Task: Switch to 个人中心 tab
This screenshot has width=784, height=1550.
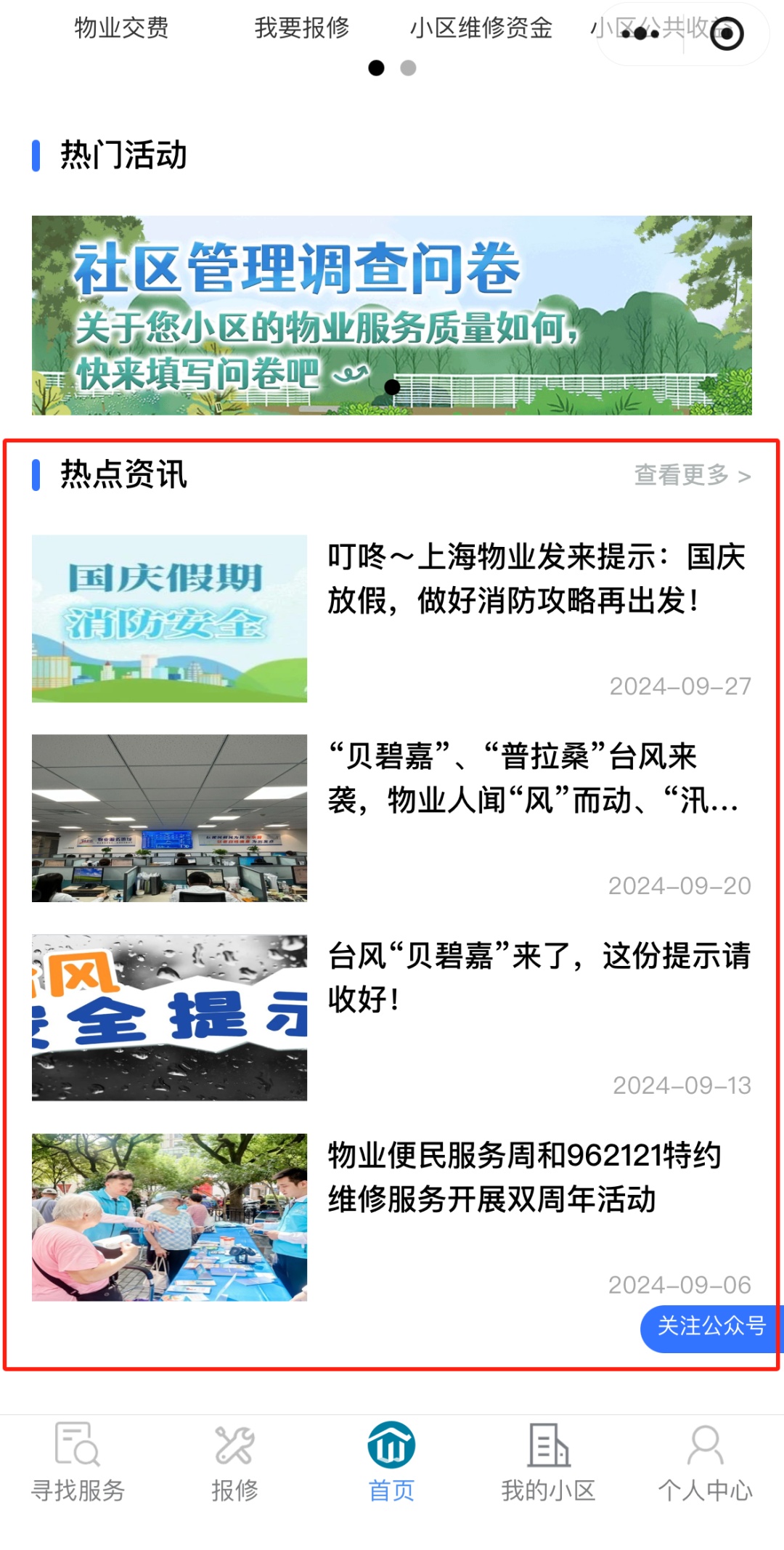Action: tap(705, 1463)
